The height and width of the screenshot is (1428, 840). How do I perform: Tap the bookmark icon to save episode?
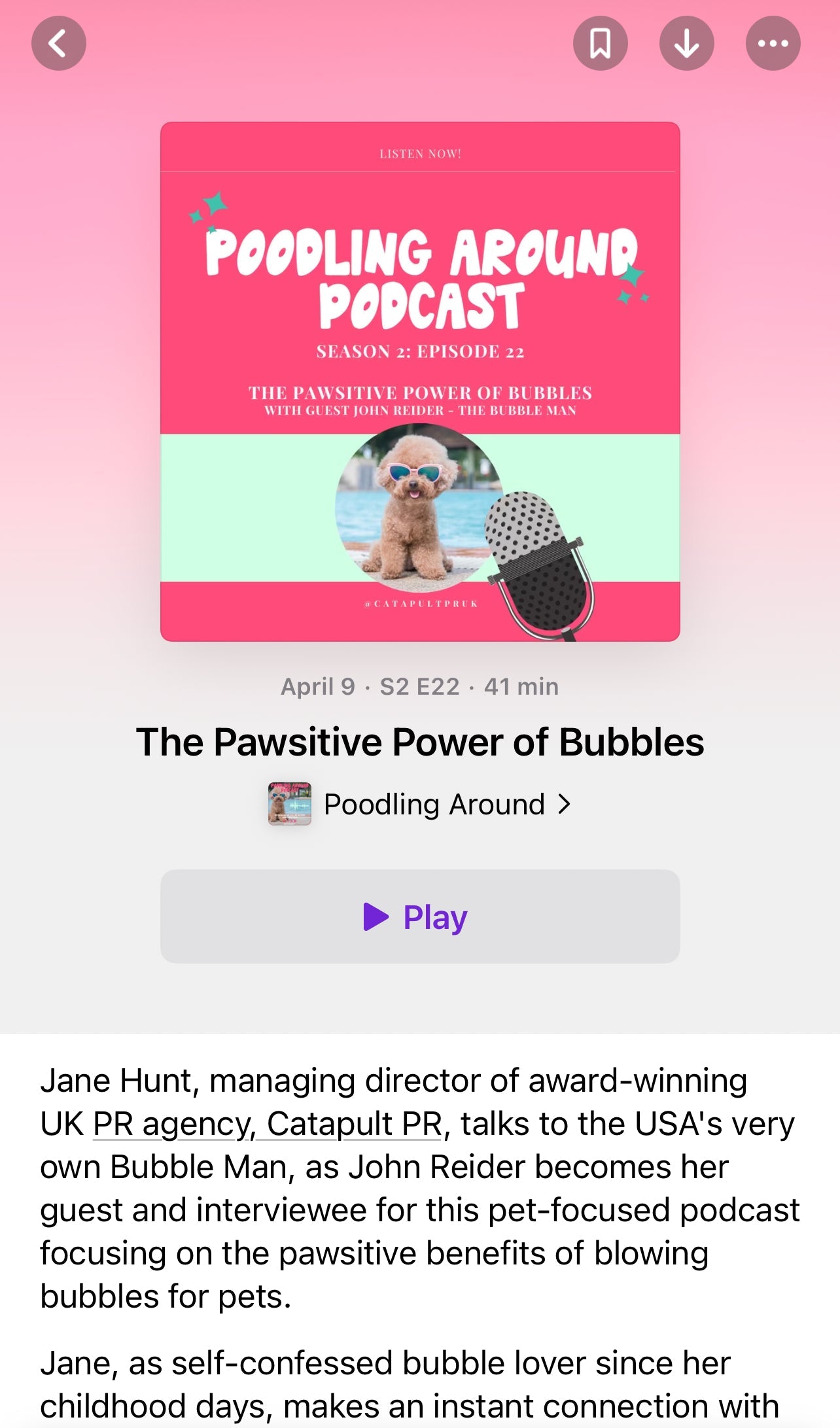[x=599, y=44]
